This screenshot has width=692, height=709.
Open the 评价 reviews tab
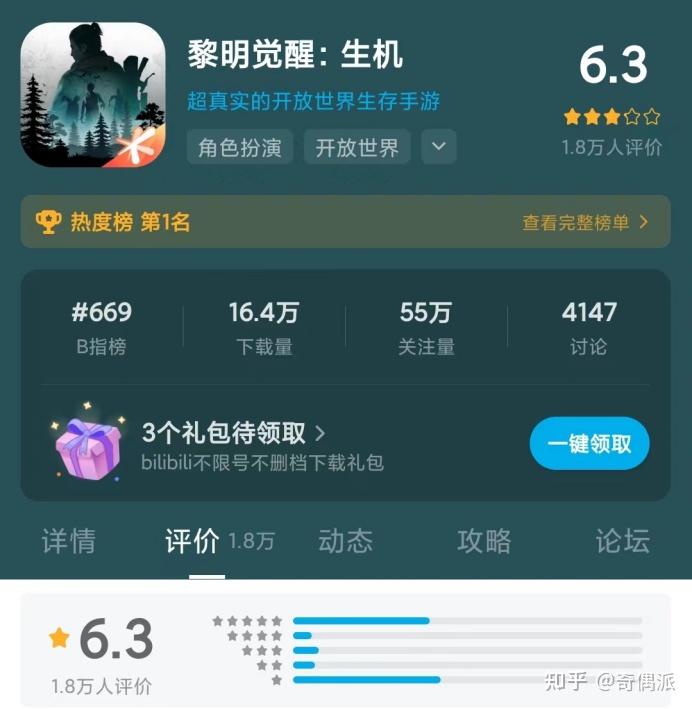pyautogui.click(x=193, y=541)
